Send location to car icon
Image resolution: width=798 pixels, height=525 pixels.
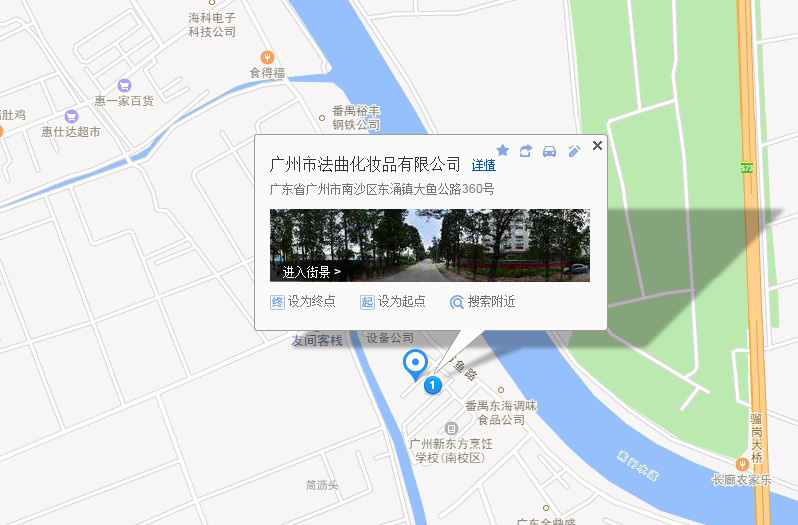pyautogui.click(x=549, y=151)
